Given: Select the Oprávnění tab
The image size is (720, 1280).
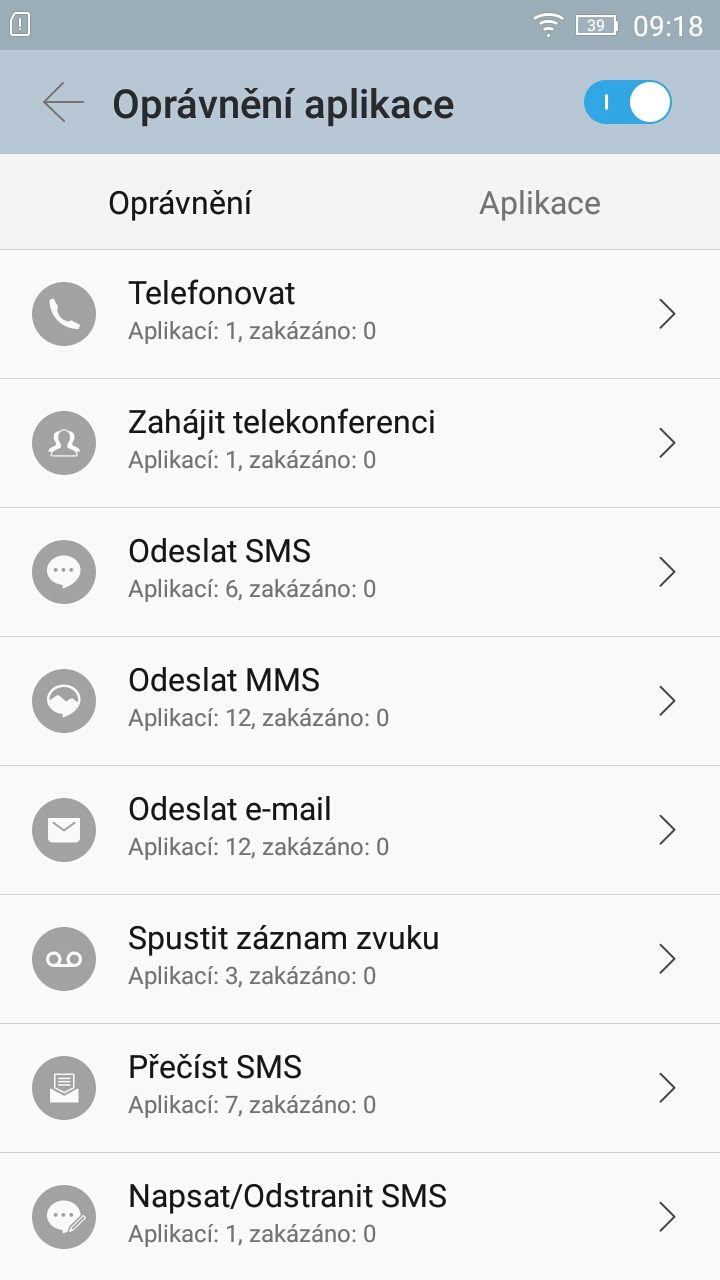Looking at the screenshot, I should click(x=180, y=203).
